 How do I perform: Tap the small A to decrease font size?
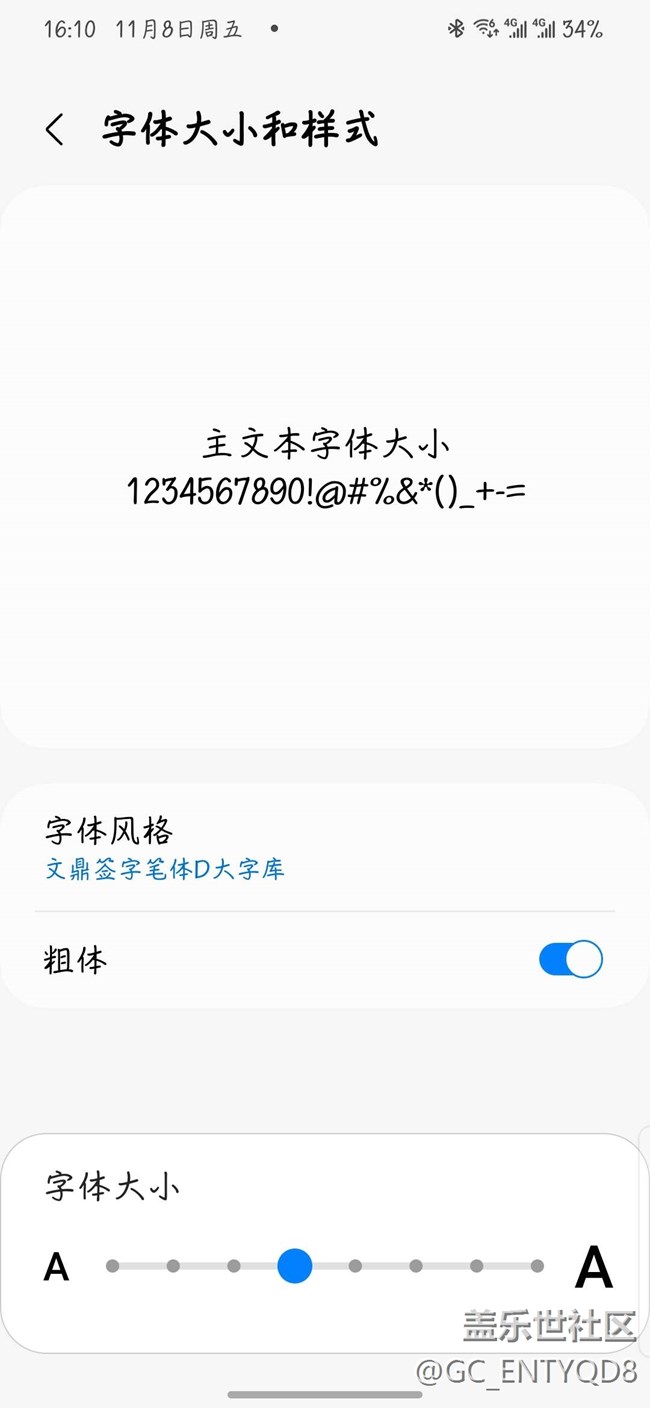(57, 1268)
